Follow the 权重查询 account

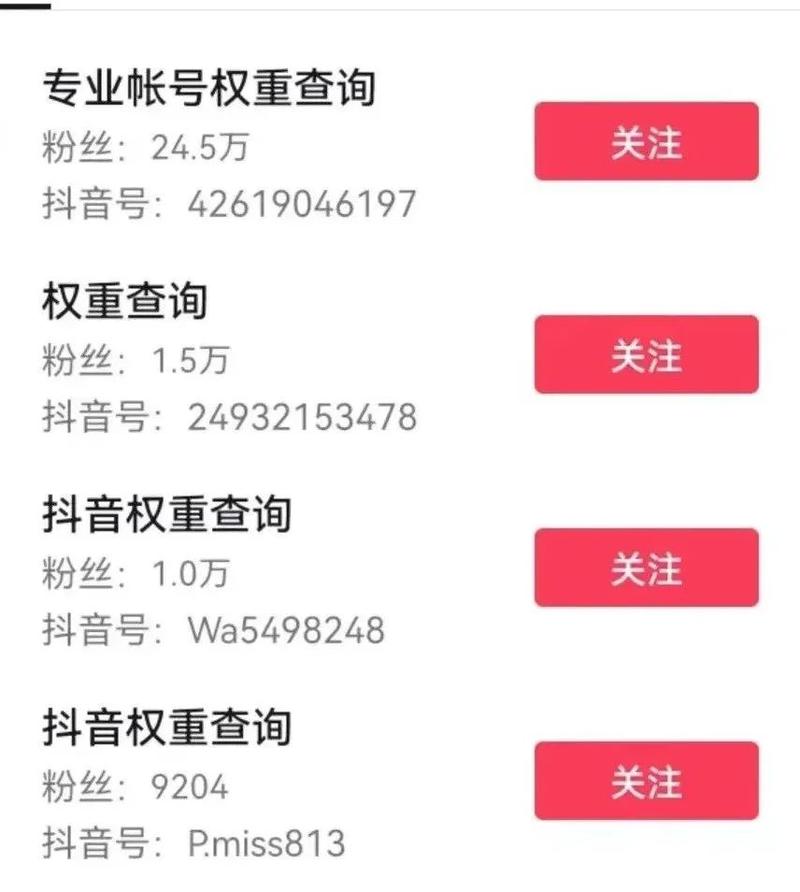[645, 353]
